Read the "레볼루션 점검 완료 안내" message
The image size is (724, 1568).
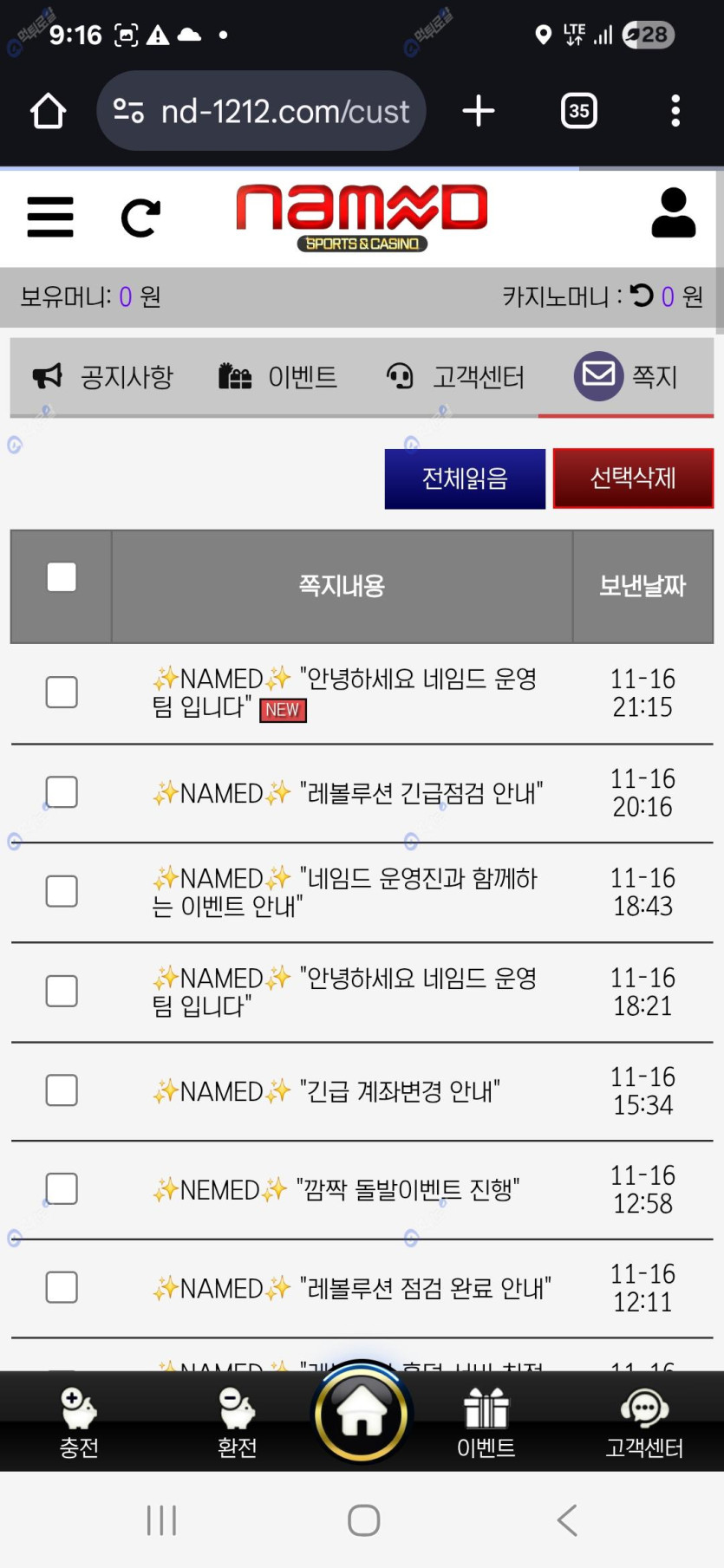click(x=351, y=1288)
